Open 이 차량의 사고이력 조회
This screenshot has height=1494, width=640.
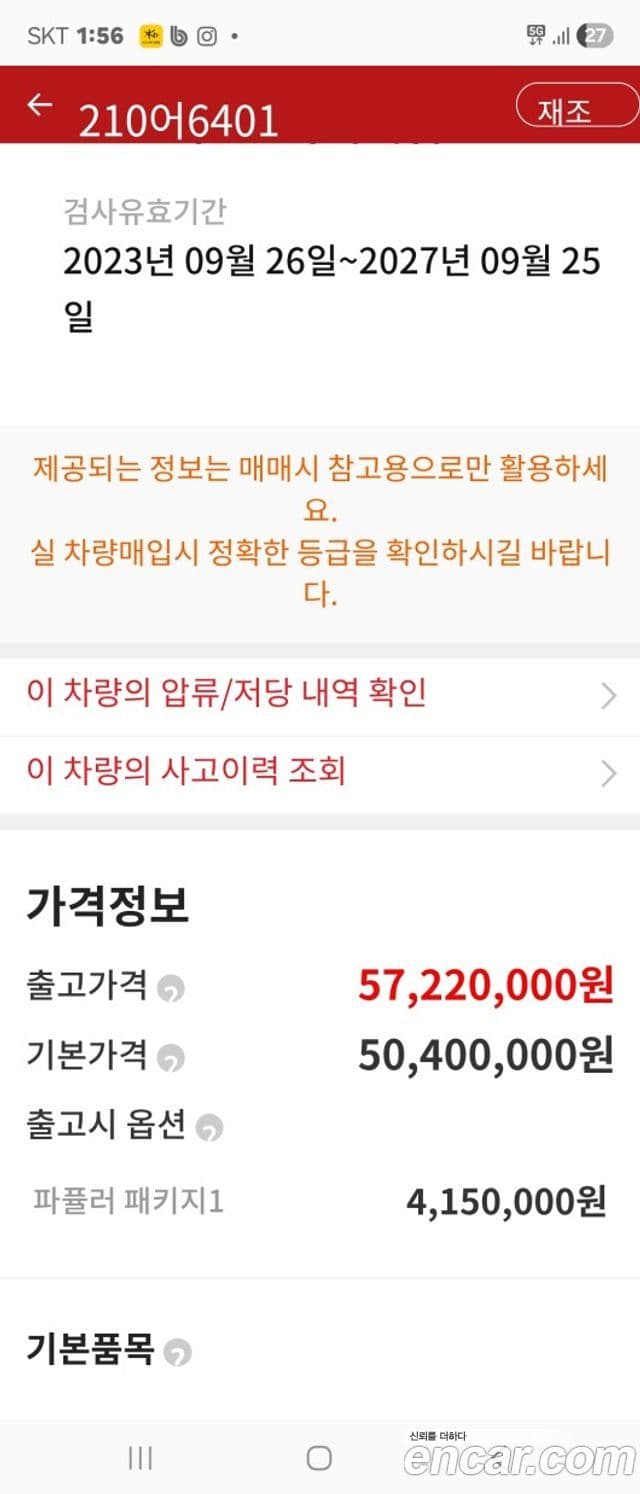pos(320,772)
